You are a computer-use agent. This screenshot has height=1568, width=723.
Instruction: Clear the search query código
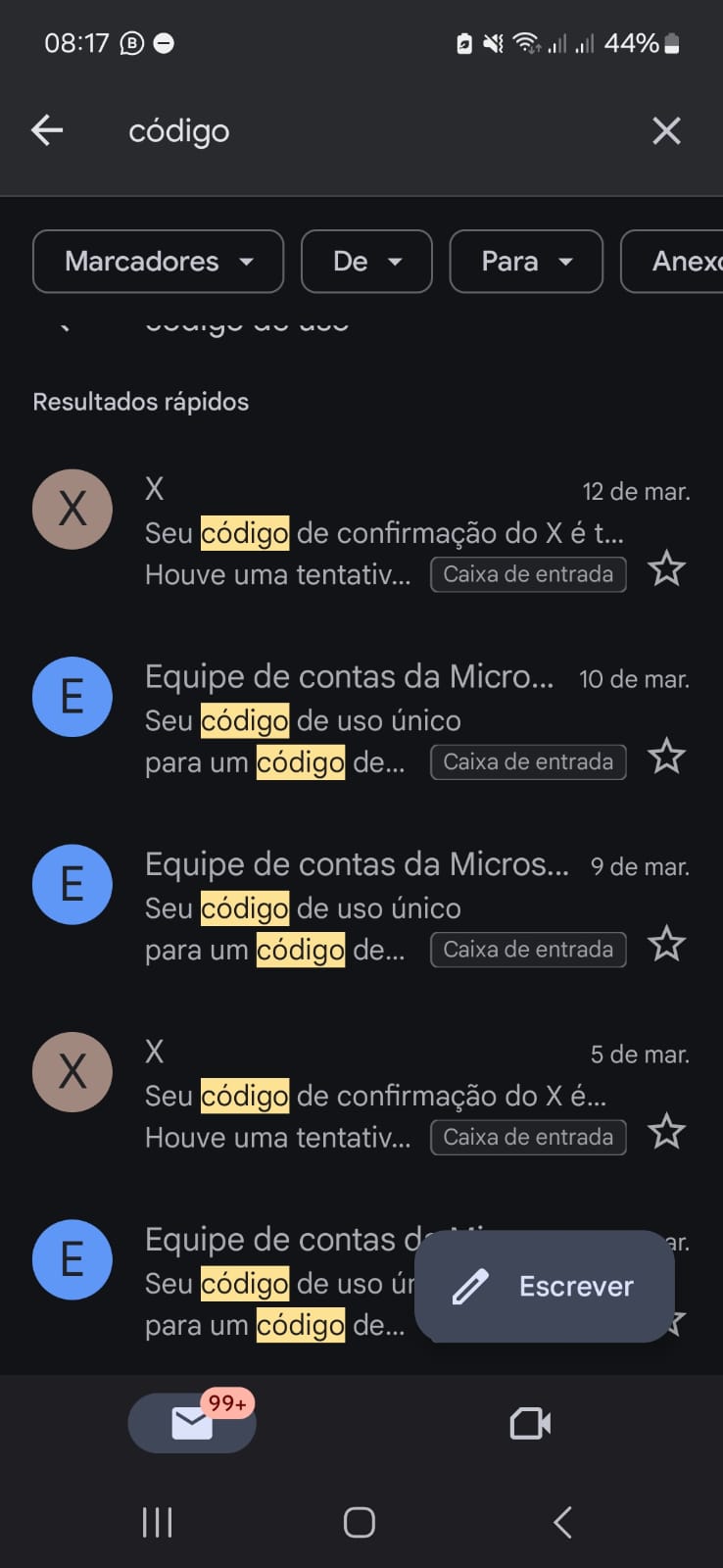(x=666, y=130)
